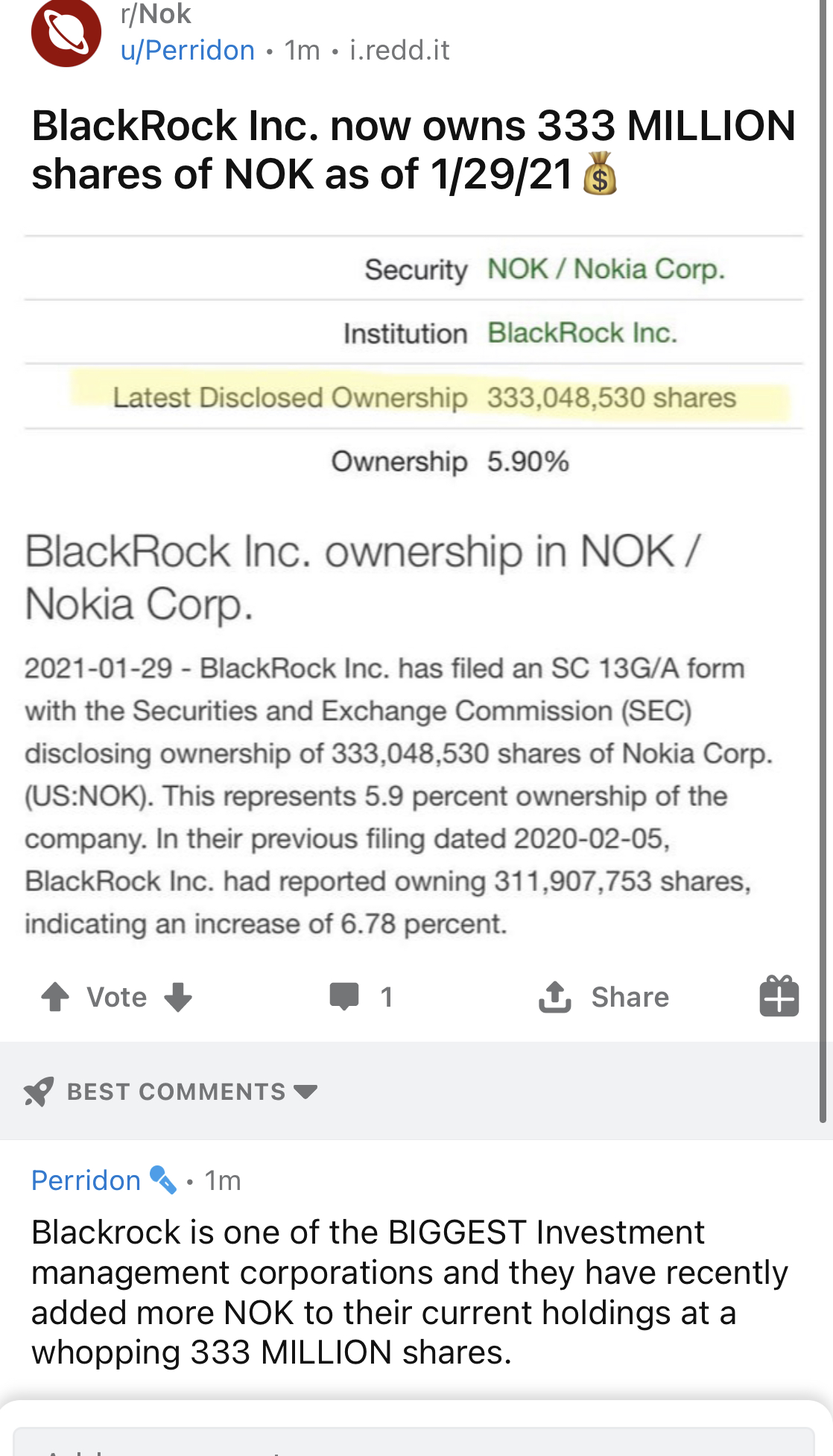Open u/Perridon's profile from the post header
This screenshot has width=833, height=1456.
pyautogui.click(x=188, y=51)
